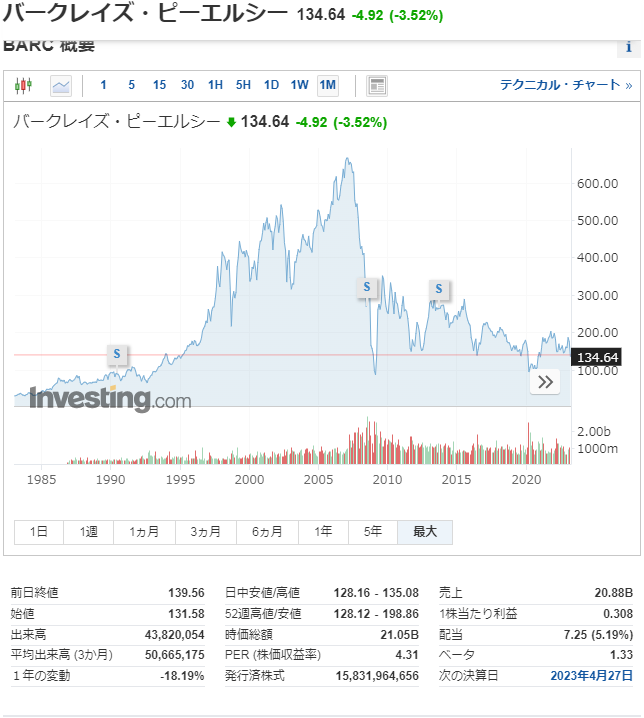
Task: Toggle the news icon on chart toolbar
Action: pos(377,85)
